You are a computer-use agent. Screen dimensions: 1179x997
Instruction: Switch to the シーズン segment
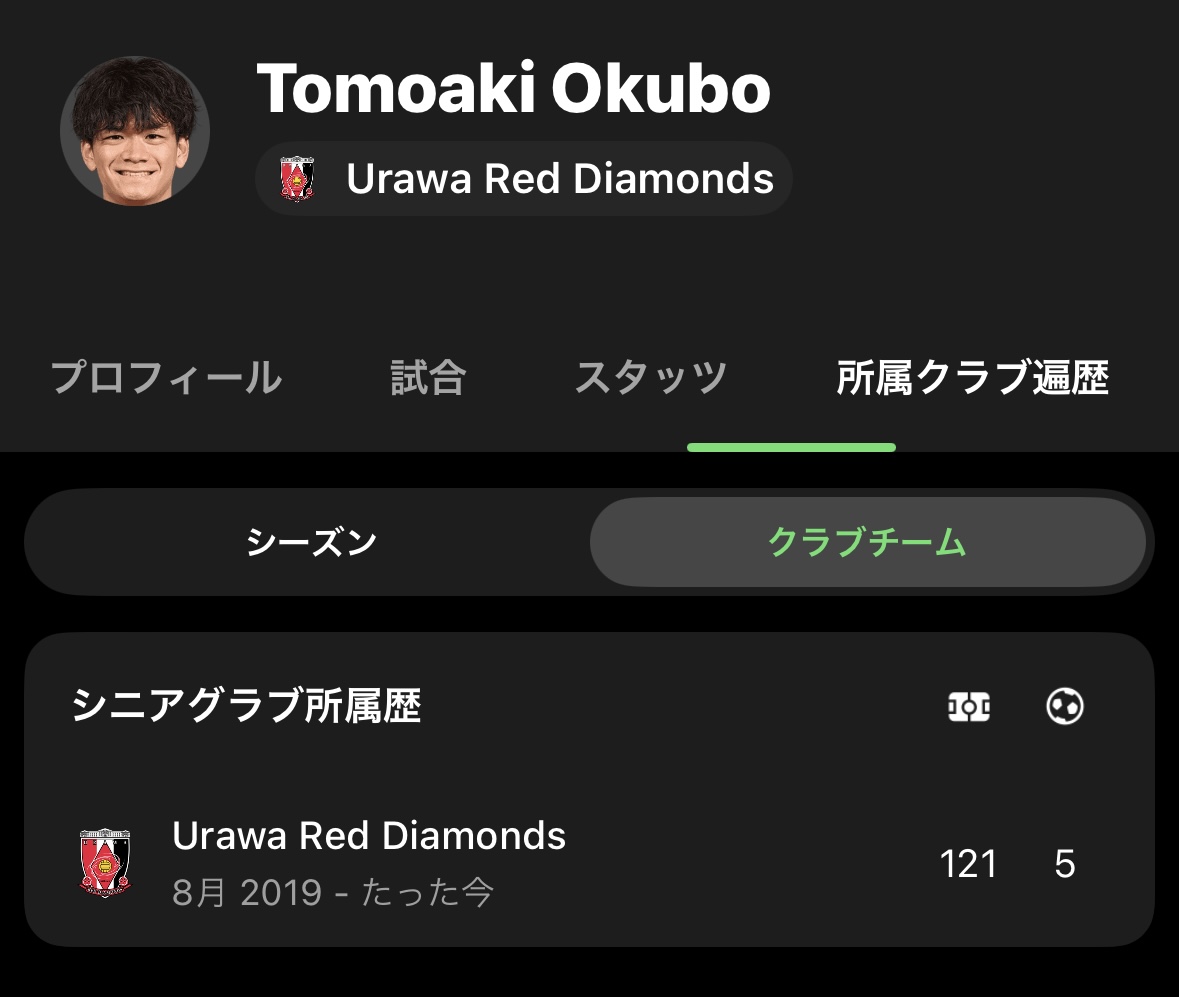pos(311,543)
